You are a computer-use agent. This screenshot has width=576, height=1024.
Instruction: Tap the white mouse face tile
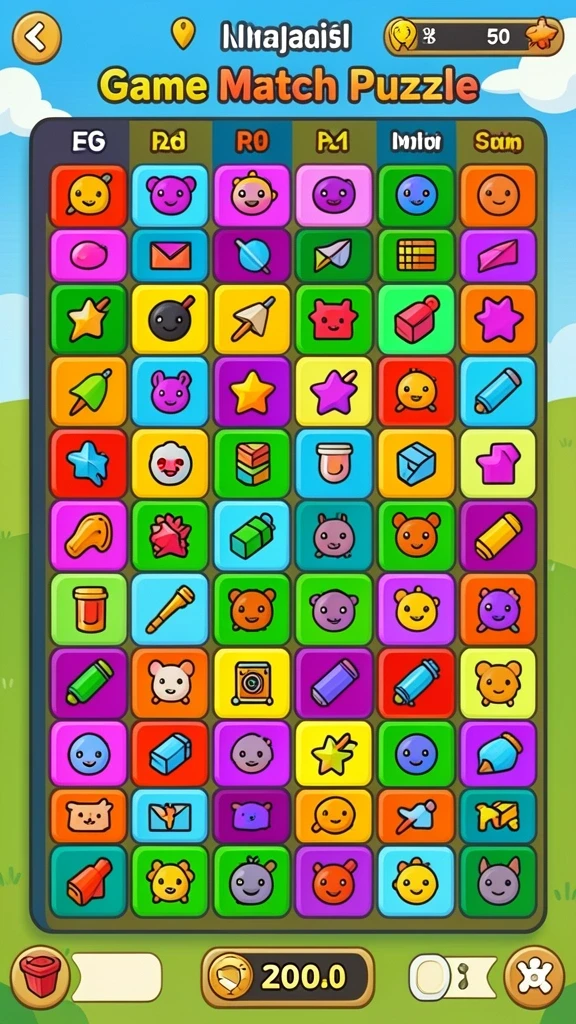coord(170,683)
